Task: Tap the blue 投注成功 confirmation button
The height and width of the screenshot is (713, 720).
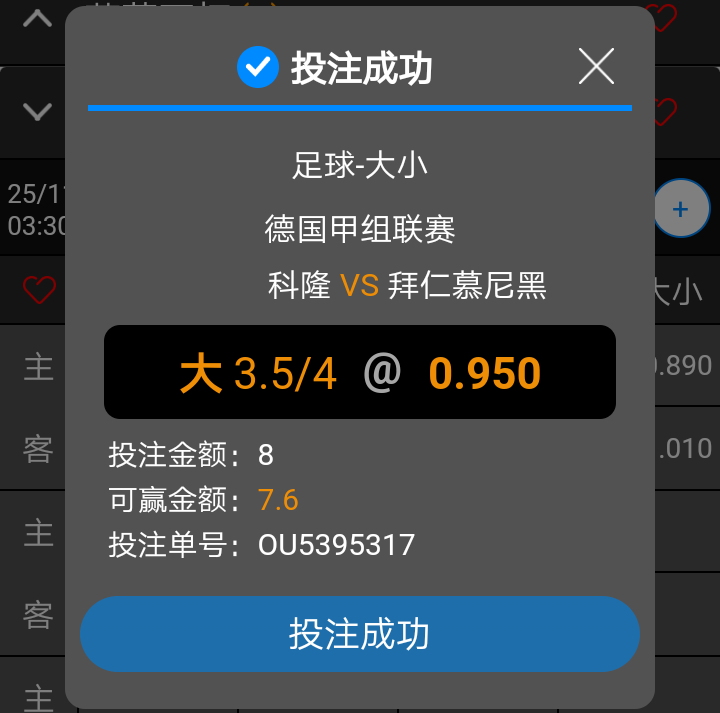Action: pyautogui.click(x=359, y=634)
